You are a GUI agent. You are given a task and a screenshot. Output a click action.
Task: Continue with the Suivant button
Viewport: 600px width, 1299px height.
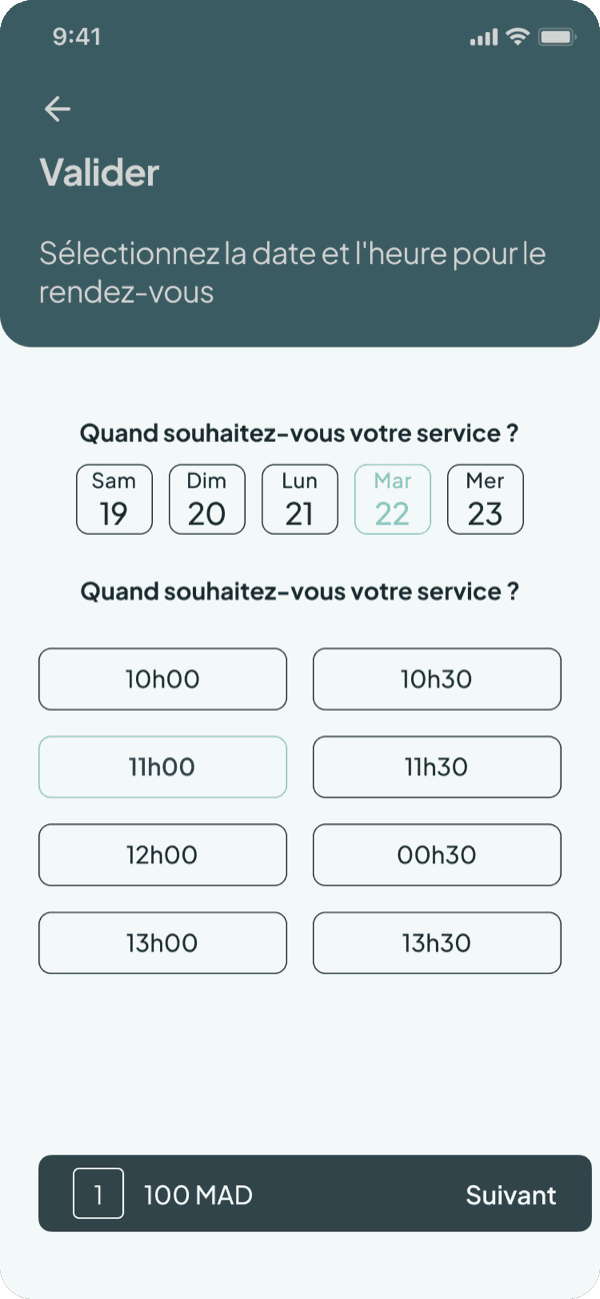point(511,1194)
